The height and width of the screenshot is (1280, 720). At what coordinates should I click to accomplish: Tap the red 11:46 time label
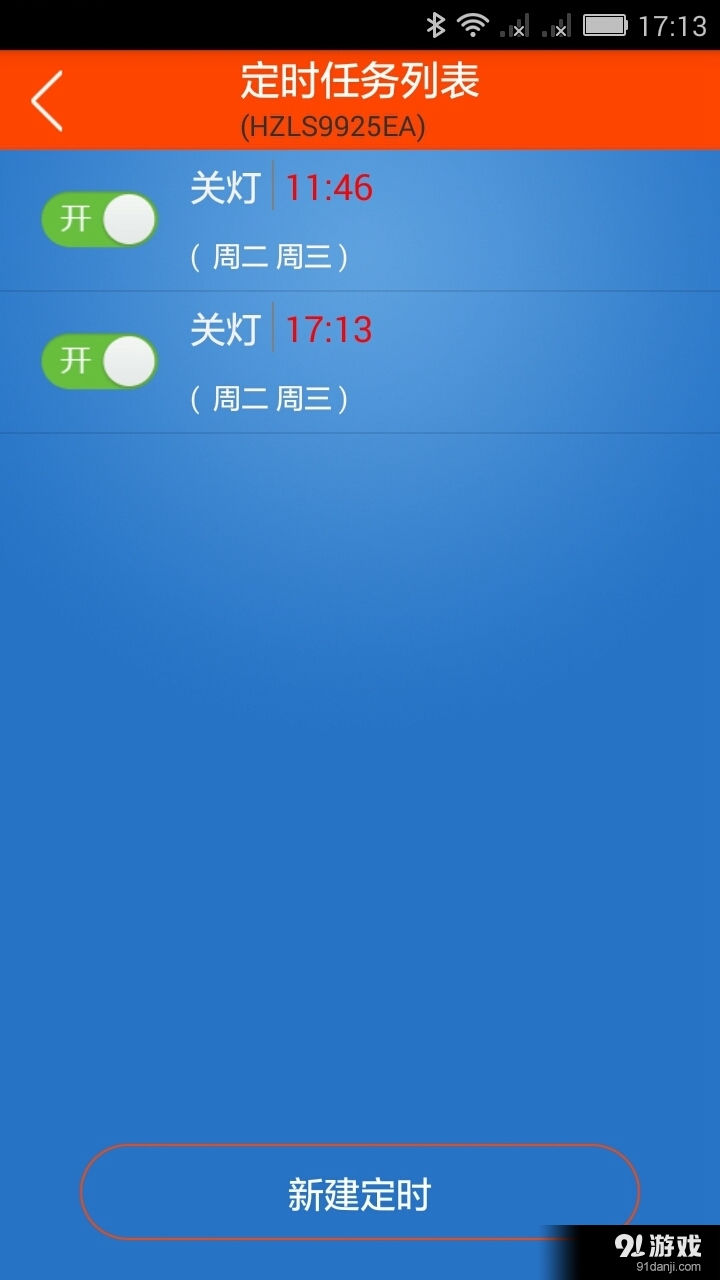(330, 187)
